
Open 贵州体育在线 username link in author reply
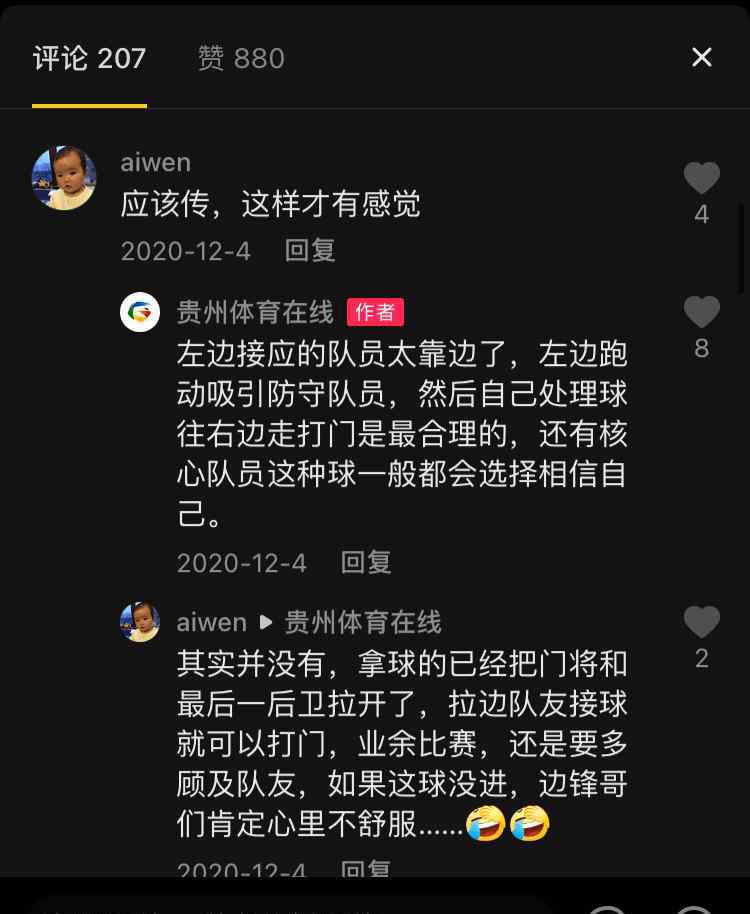tap(255, 312)
